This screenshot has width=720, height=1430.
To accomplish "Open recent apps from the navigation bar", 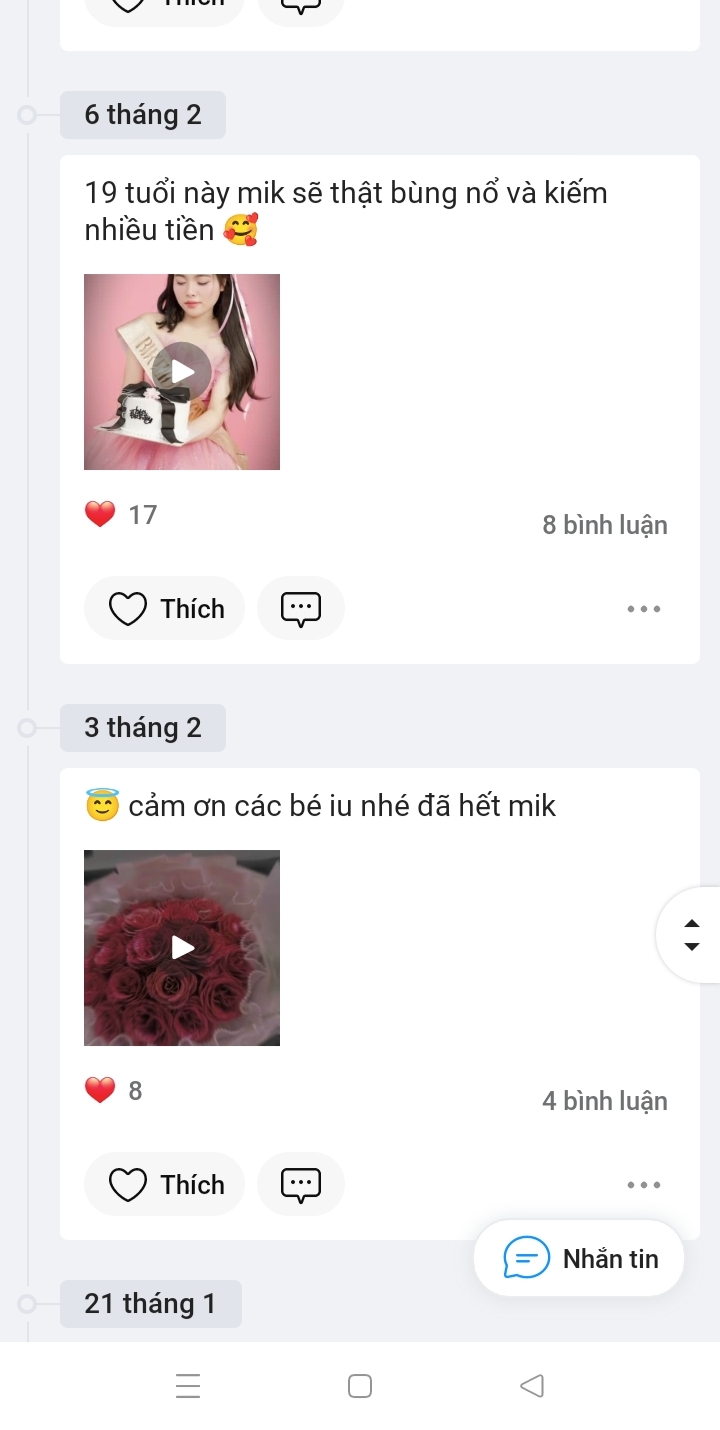I will coord(188,1385).
